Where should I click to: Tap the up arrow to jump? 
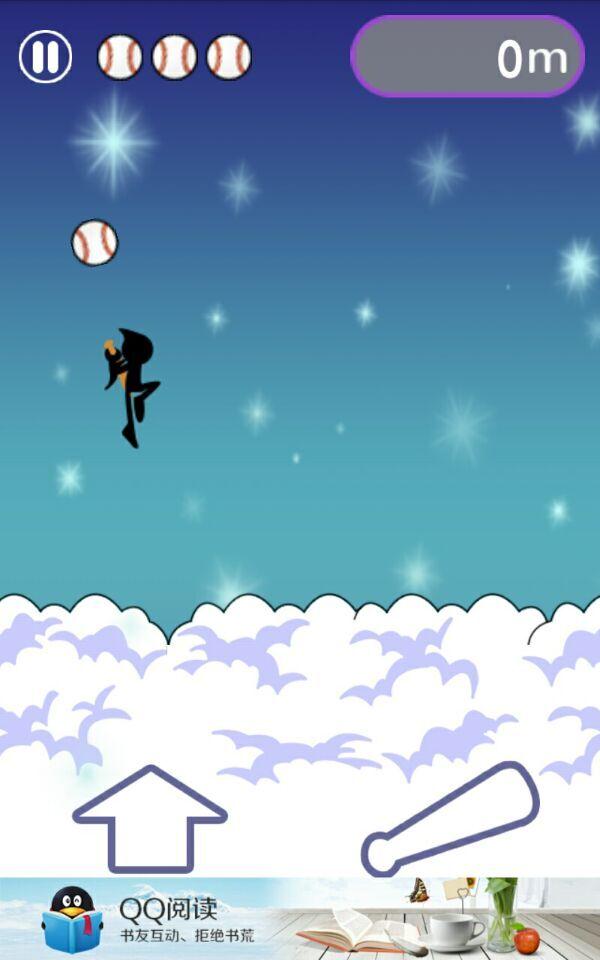(150, 822)
